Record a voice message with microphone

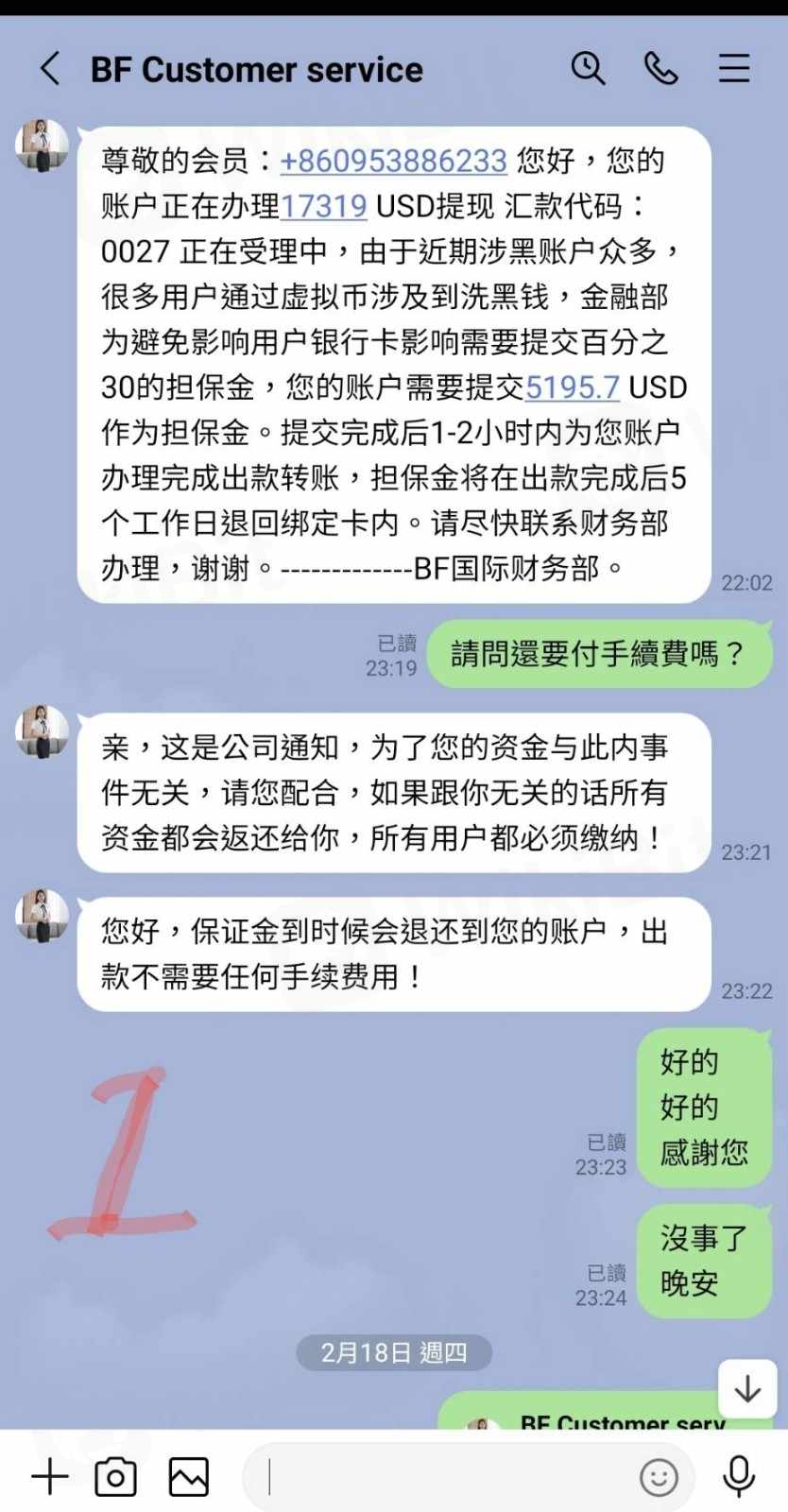(x=739, y=1476)
